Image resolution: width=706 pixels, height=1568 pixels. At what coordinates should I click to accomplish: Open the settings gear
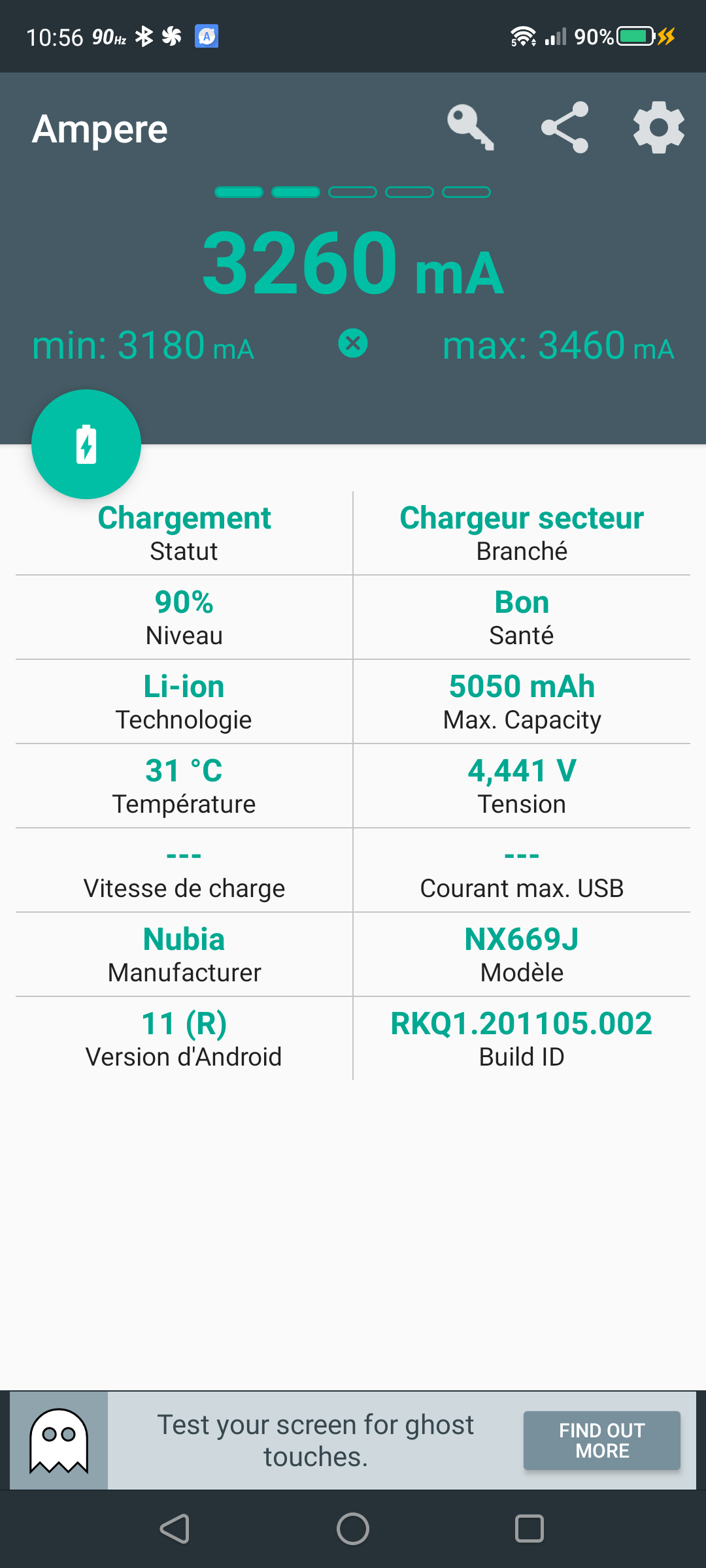pos(658,127)
